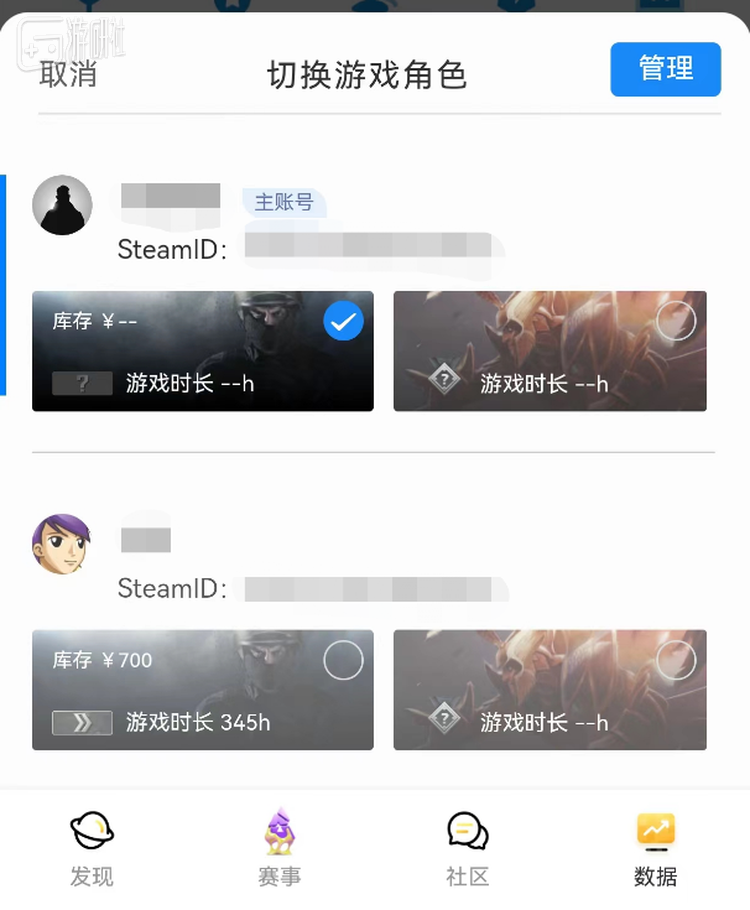Select the empty circle on main account's Dota 2 card

click(677, 321)
